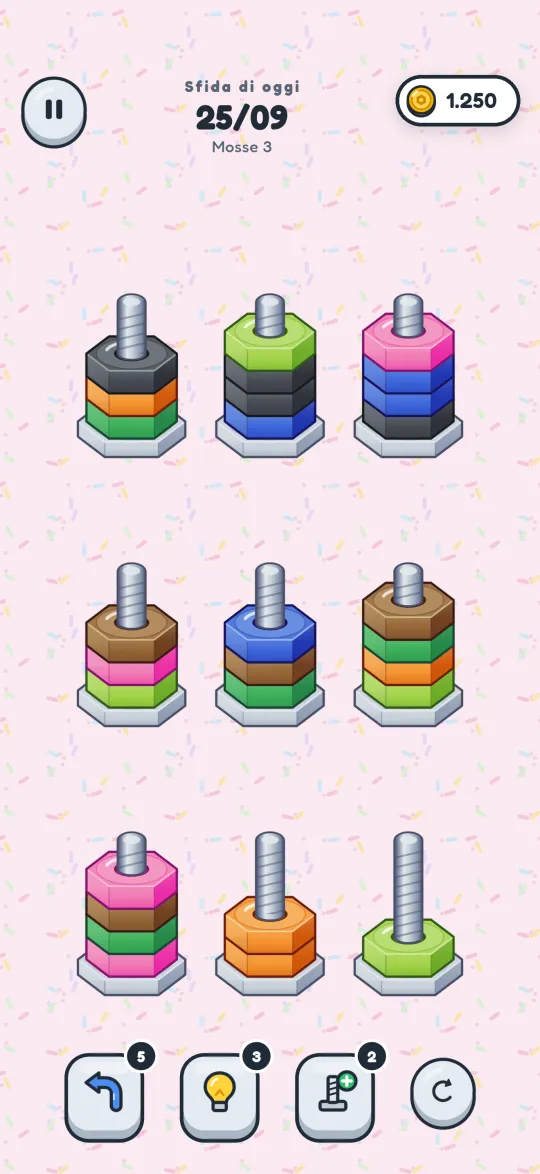Viewport: 540px width, 1174px height.
Task: Select the bolt with a single light green nut
Action: point(408,913)
